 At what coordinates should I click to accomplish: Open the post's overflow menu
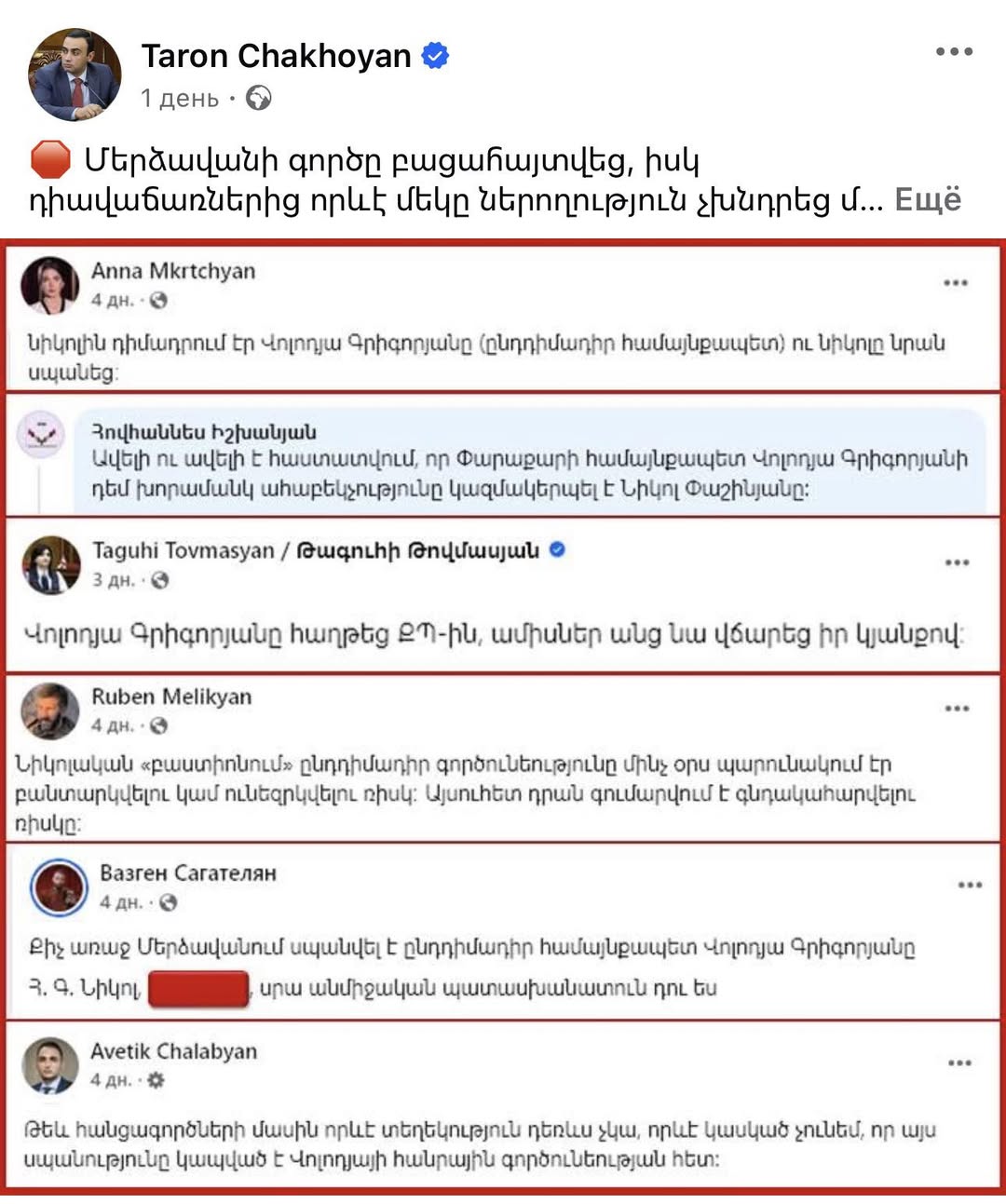click(x=954, y=52)
